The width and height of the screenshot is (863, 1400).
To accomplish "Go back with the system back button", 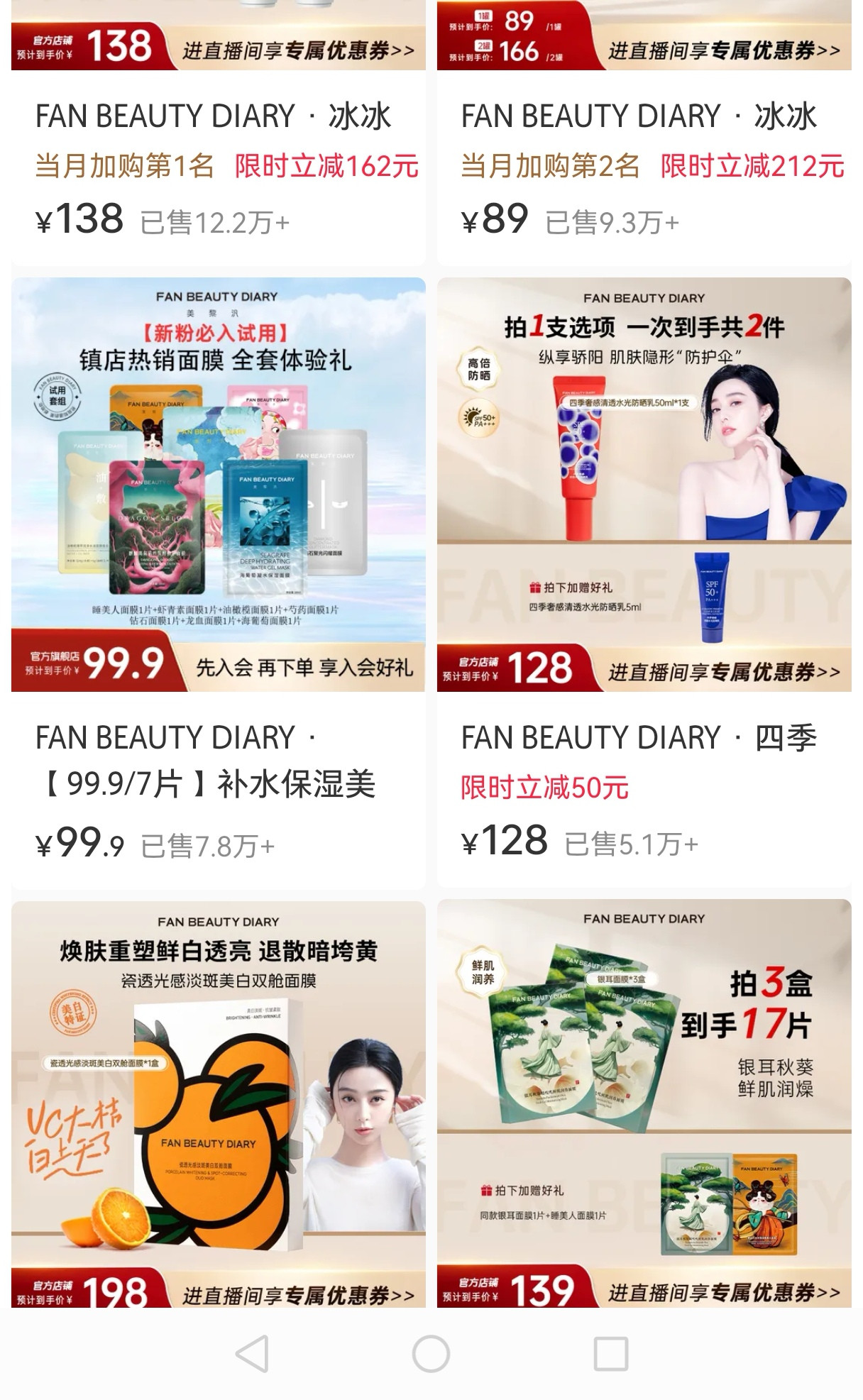I will coord(252,1354).
